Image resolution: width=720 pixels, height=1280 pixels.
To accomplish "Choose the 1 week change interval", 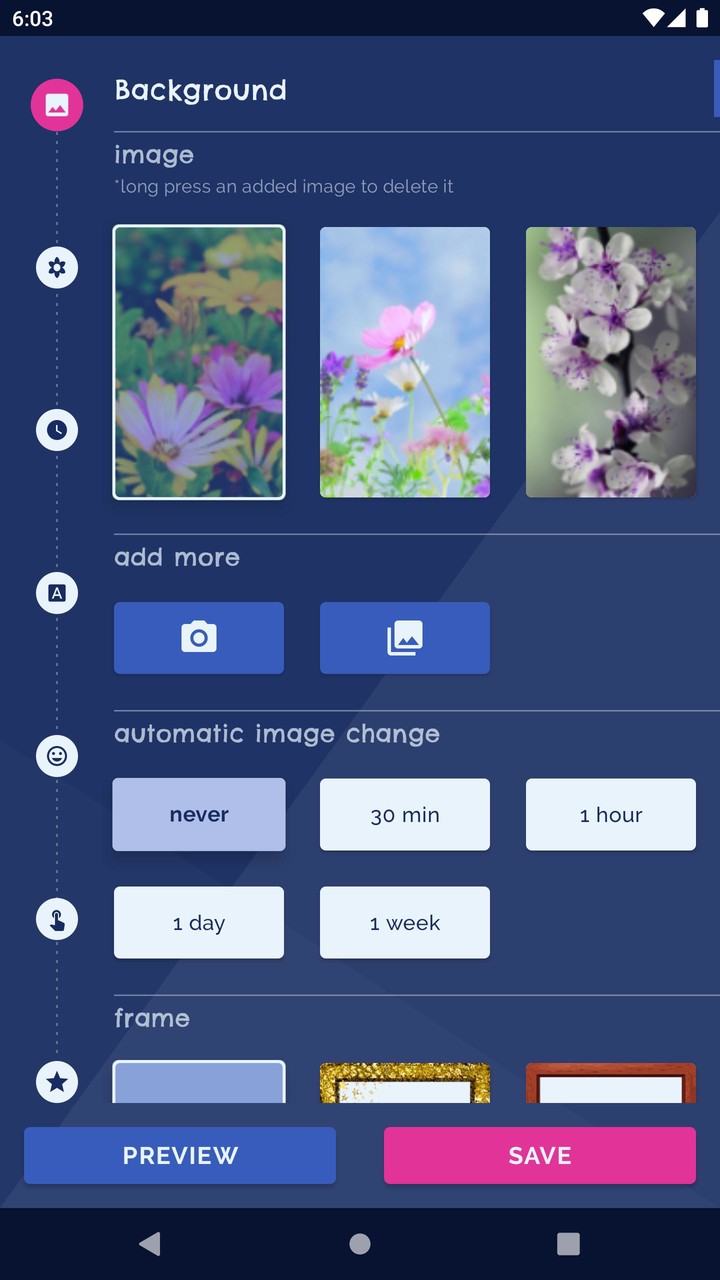I will click(x=405, y=923).
